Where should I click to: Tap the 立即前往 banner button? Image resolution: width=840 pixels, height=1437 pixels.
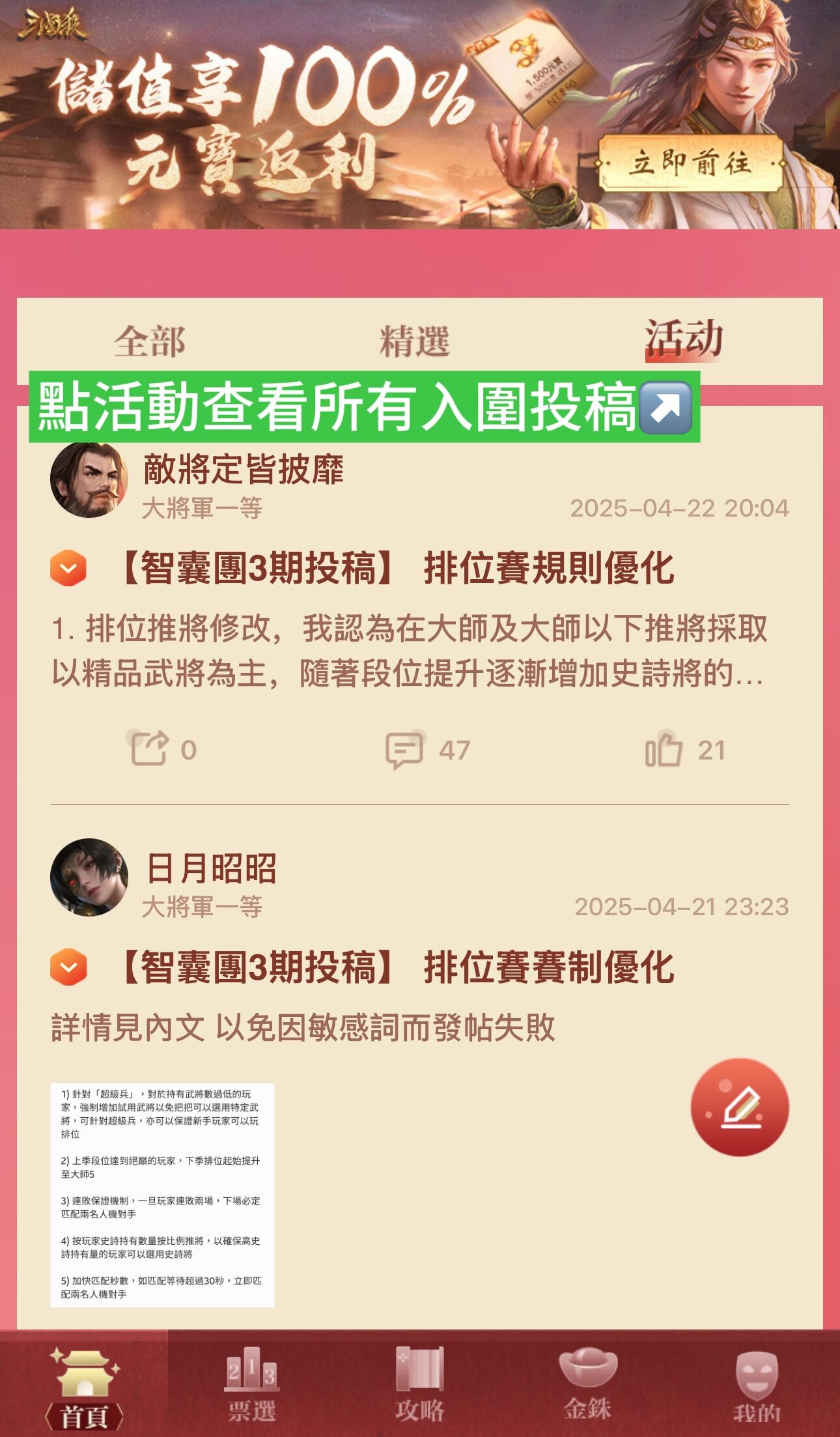690,163
